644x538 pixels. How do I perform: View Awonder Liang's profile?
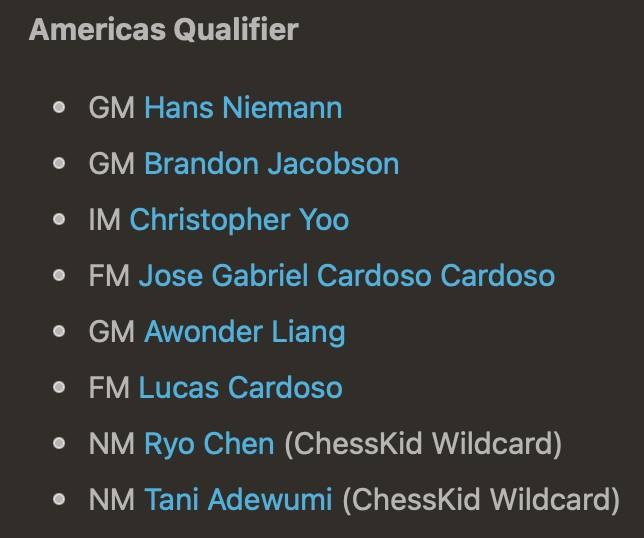coord(245,332)
